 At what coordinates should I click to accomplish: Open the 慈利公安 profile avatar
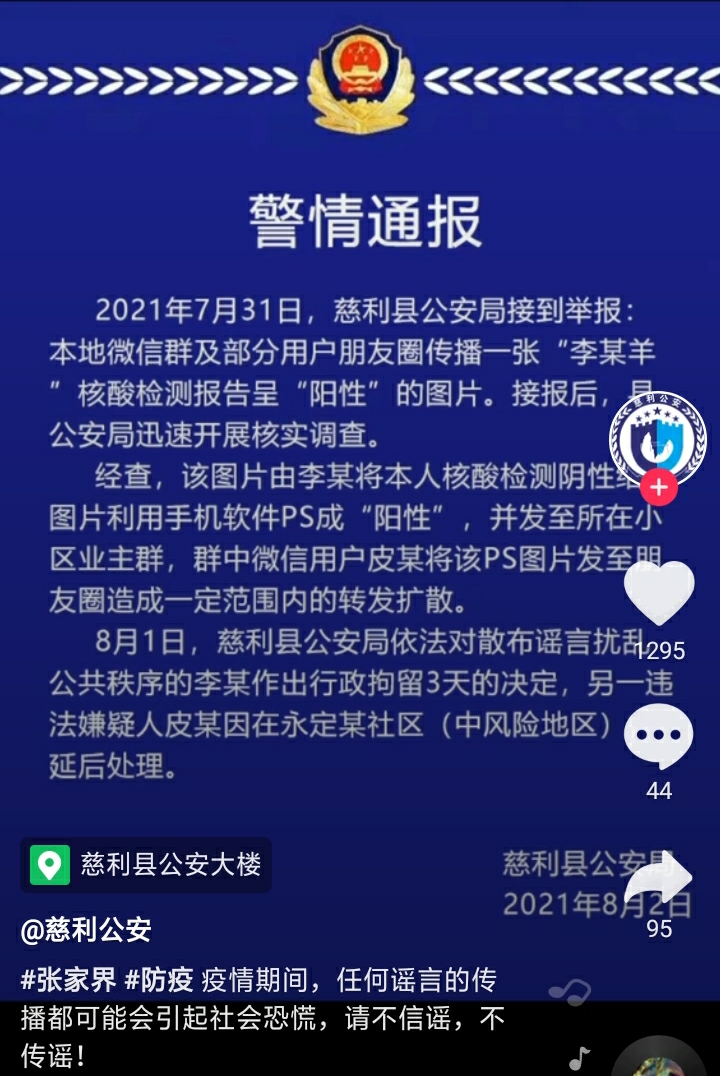pos(658,436)
